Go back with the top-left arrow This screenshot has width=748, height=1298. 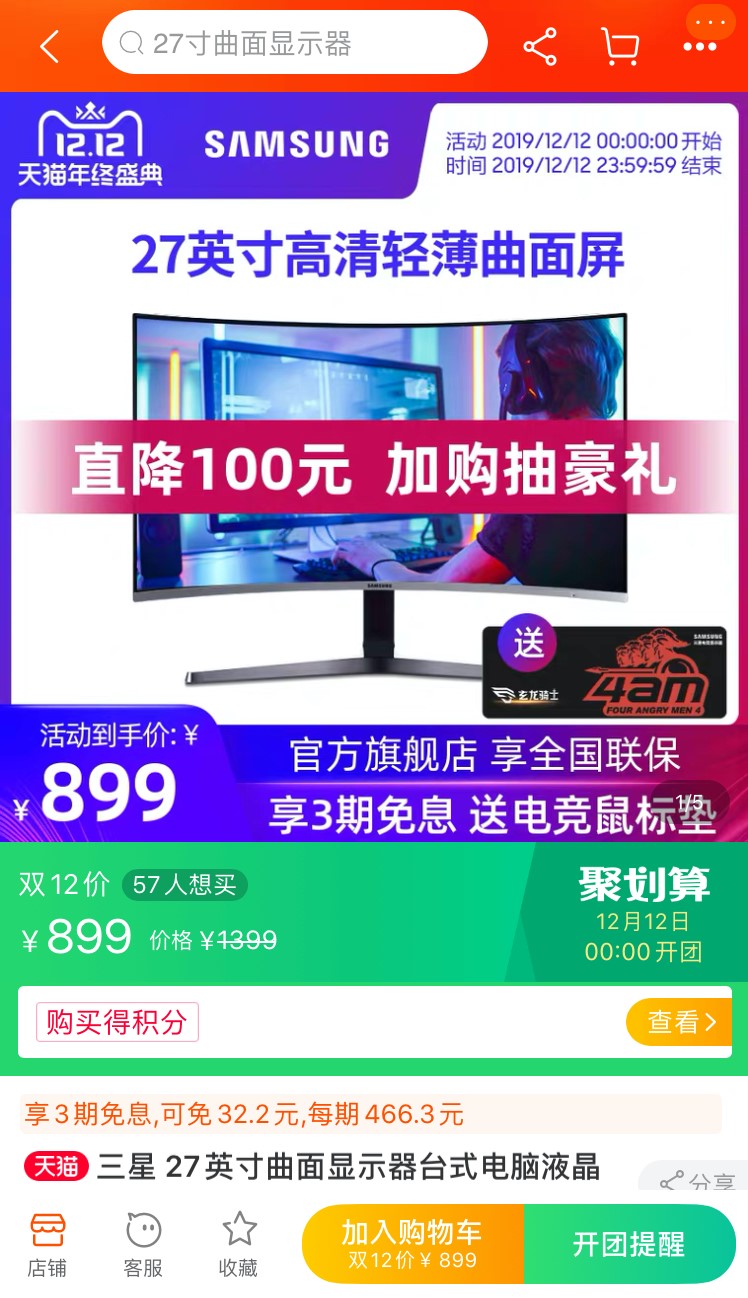pos(49,46)
